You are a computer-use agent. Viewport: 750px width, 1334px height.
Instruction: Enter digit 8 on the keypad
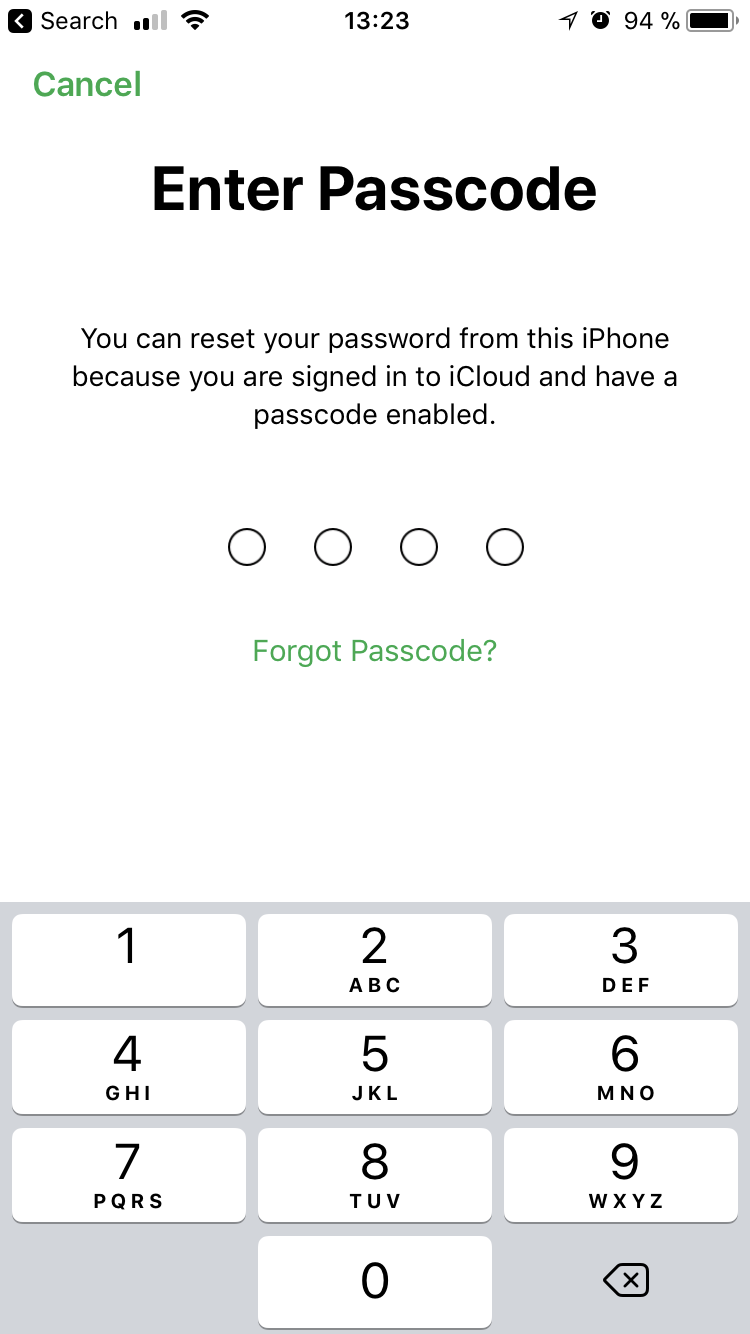[x=374, y=1174]
